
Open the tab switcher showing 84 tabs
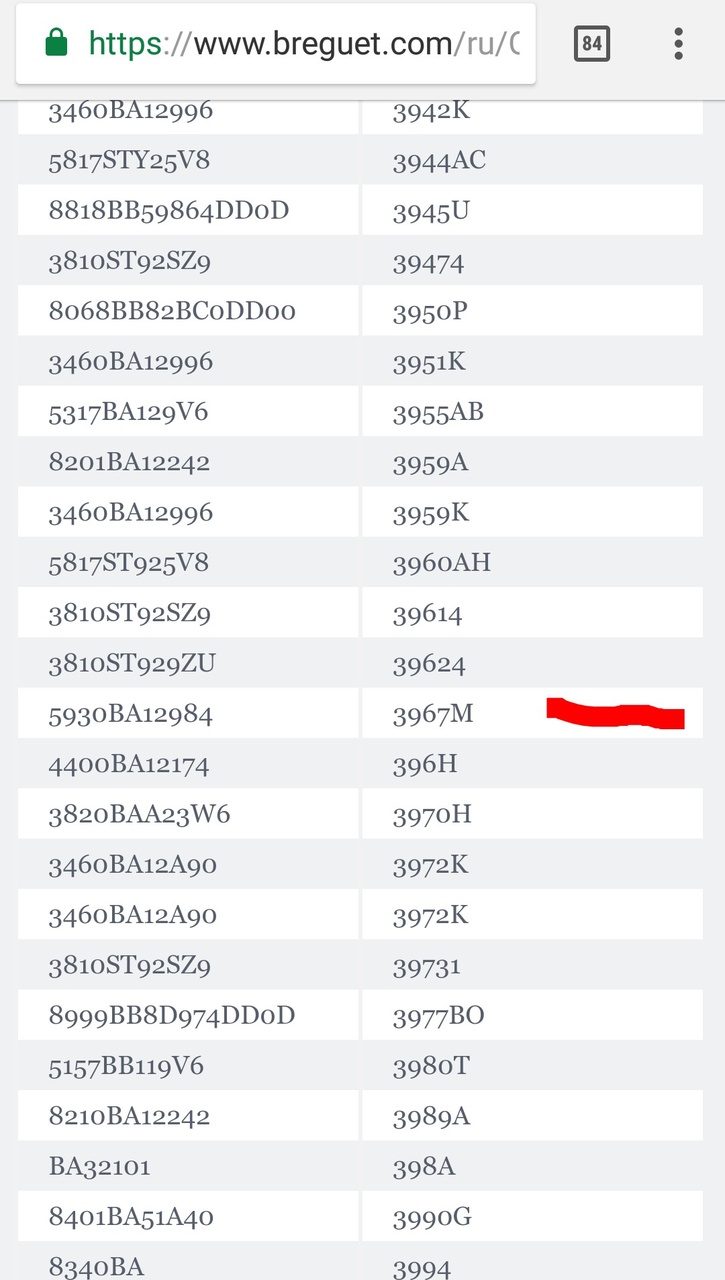(592, 44)
